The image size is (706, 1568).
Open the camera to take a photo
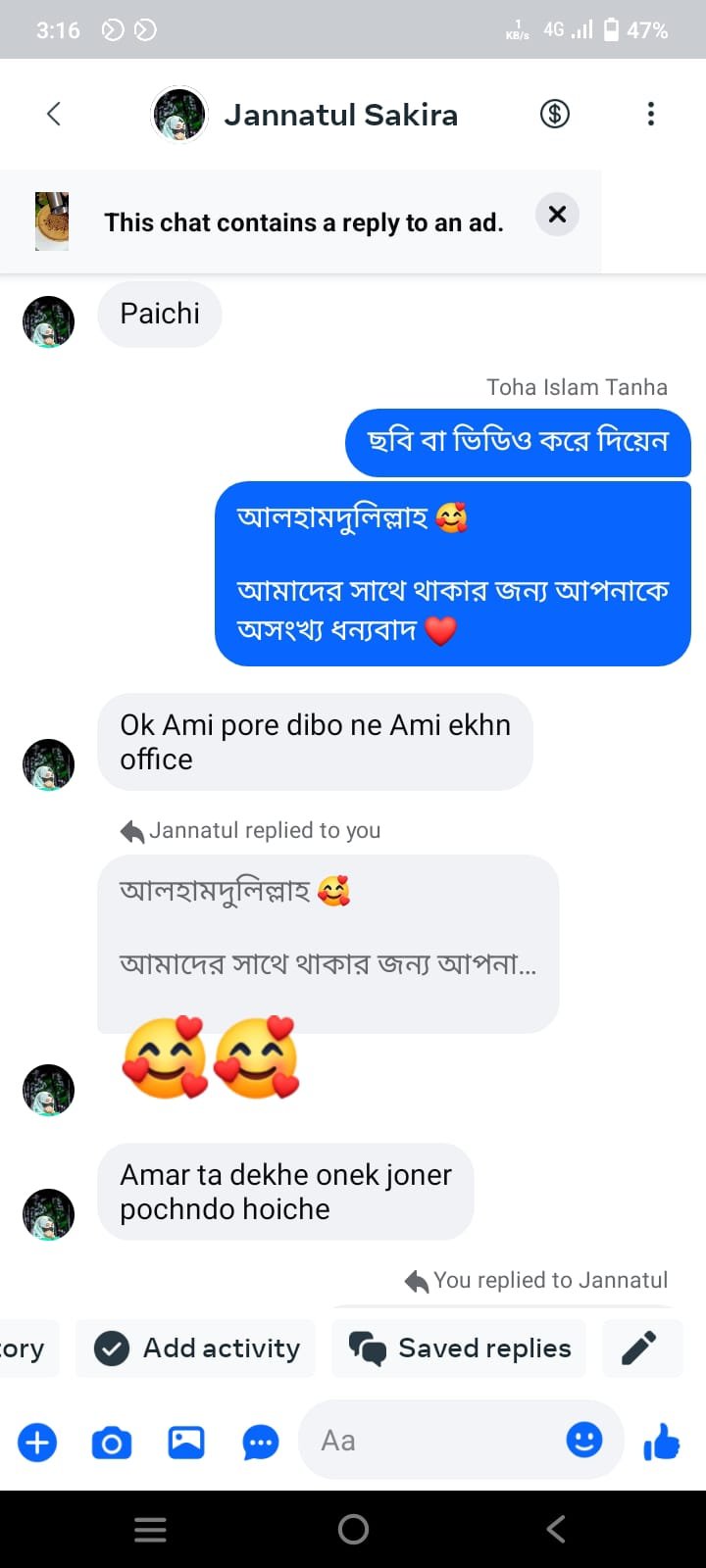[x=112, y=1443]
